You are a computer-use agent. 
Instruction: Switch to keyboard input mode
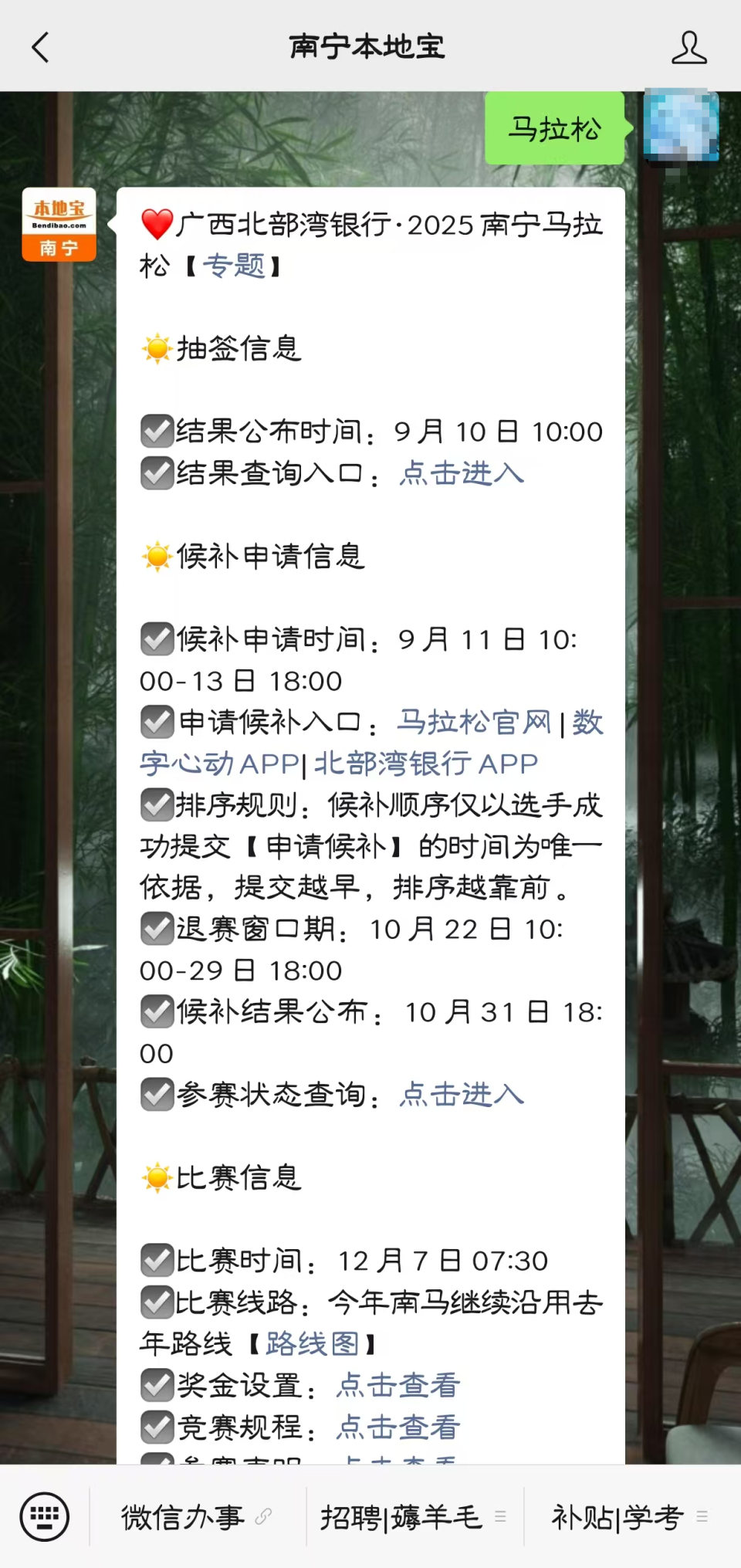44,1516
